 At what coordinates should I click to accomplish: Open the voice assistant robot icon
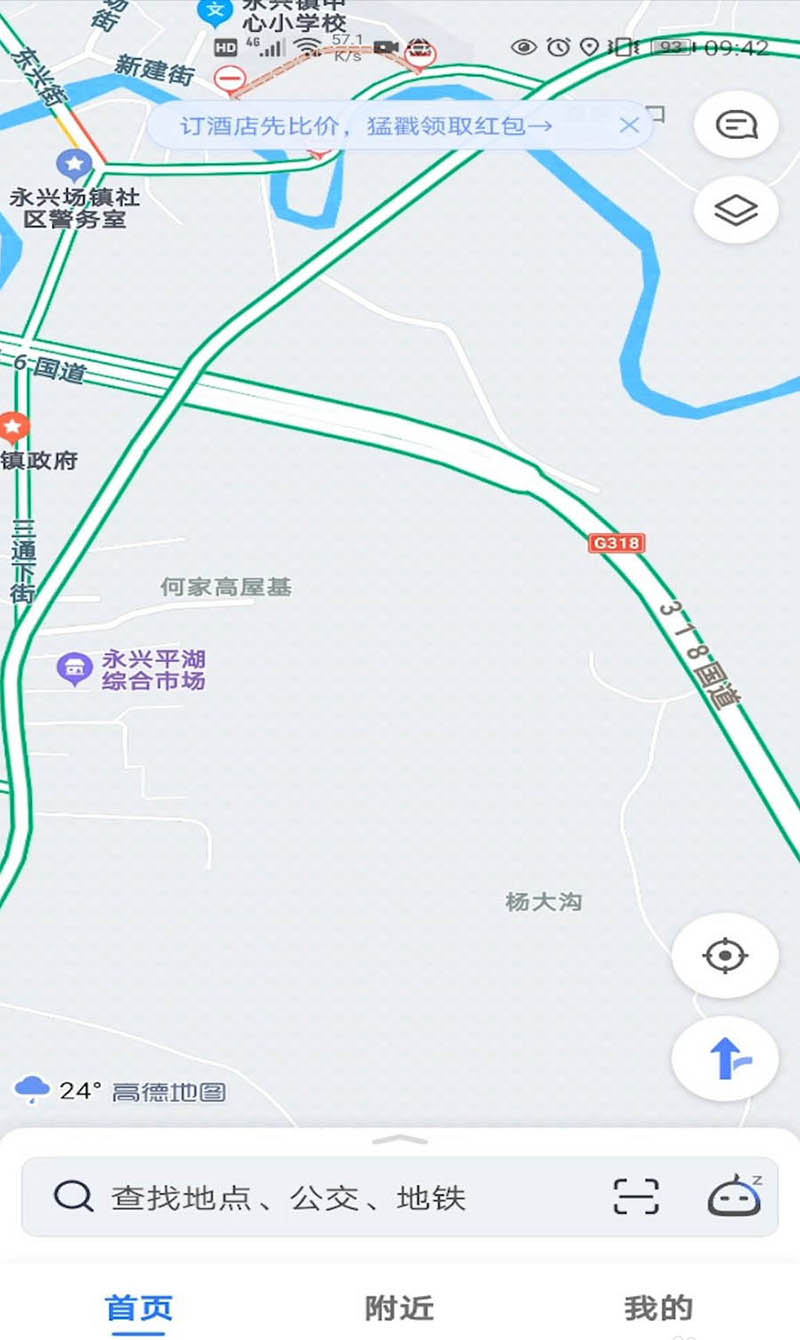point(735,1196)
